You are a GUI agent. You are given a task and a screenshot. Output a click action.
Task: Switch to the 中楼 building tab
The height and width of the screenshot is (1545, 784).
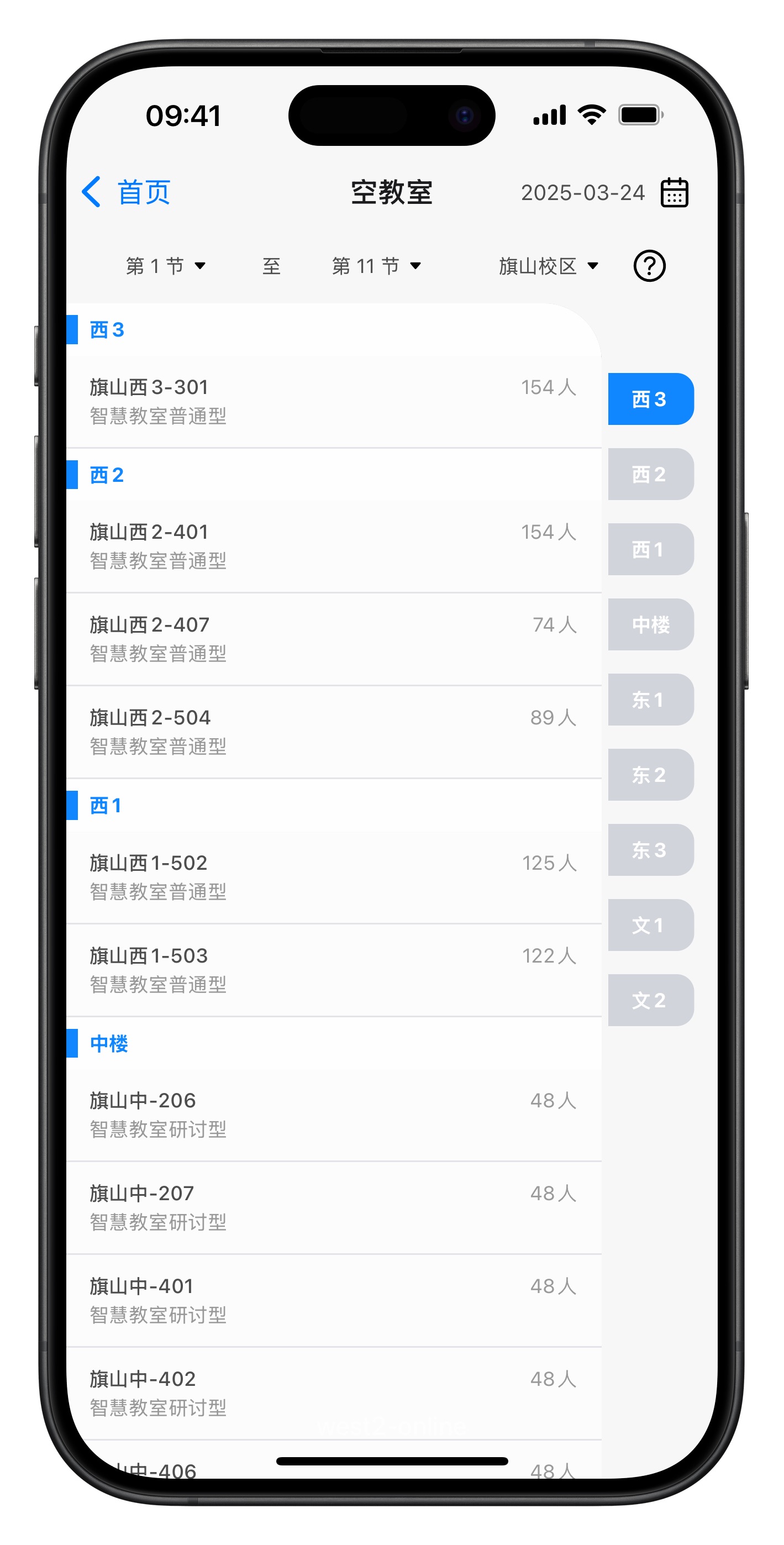coord(651,624)
